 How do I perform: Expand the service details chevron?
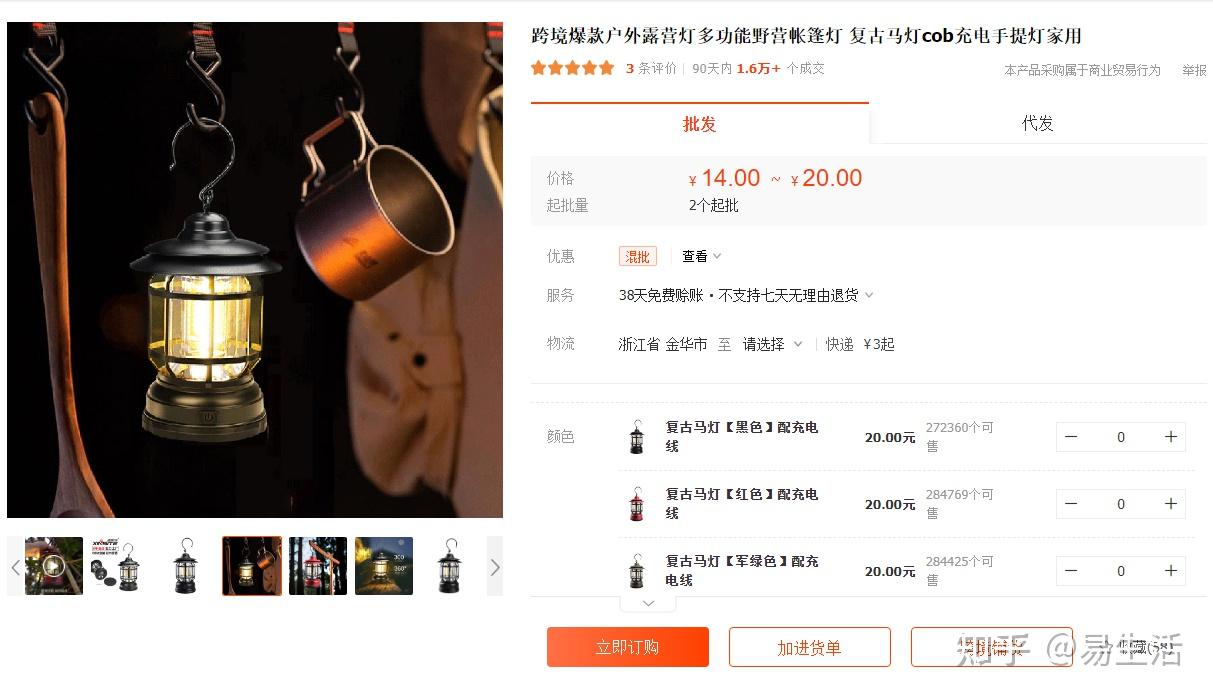[x=869, y=295]
